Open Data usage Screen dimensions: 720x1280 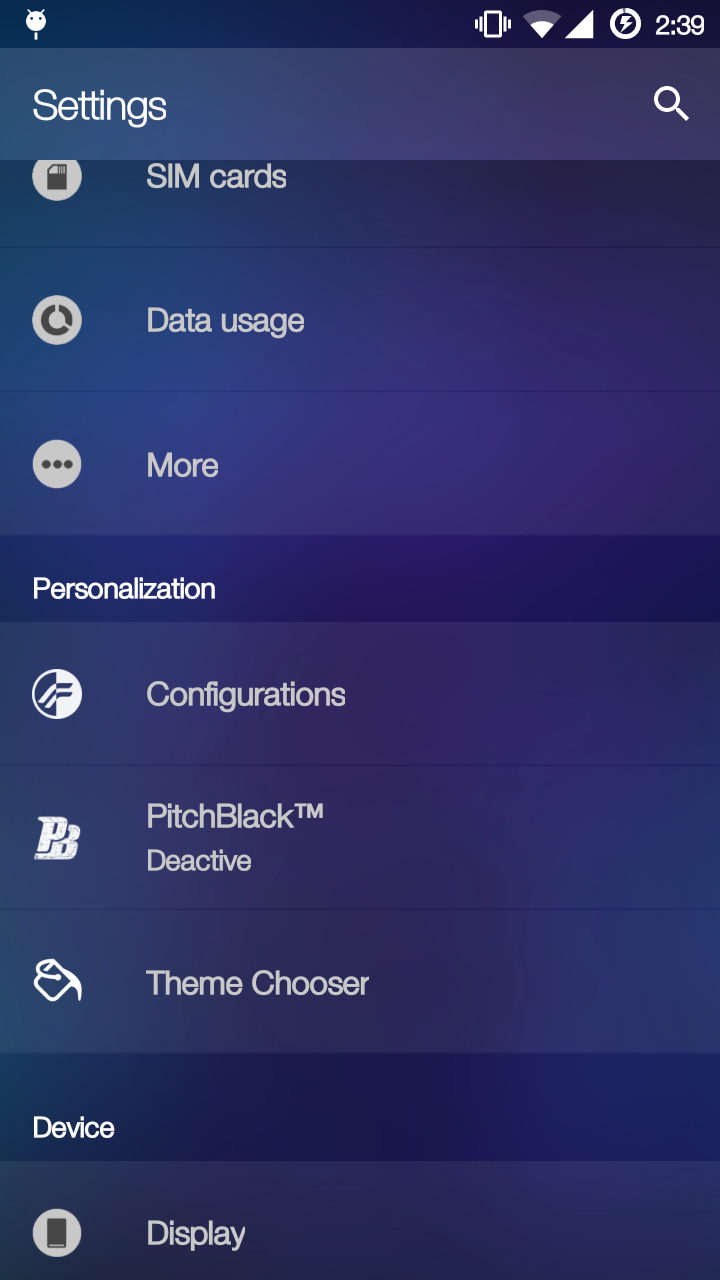[x=225, y=321]
